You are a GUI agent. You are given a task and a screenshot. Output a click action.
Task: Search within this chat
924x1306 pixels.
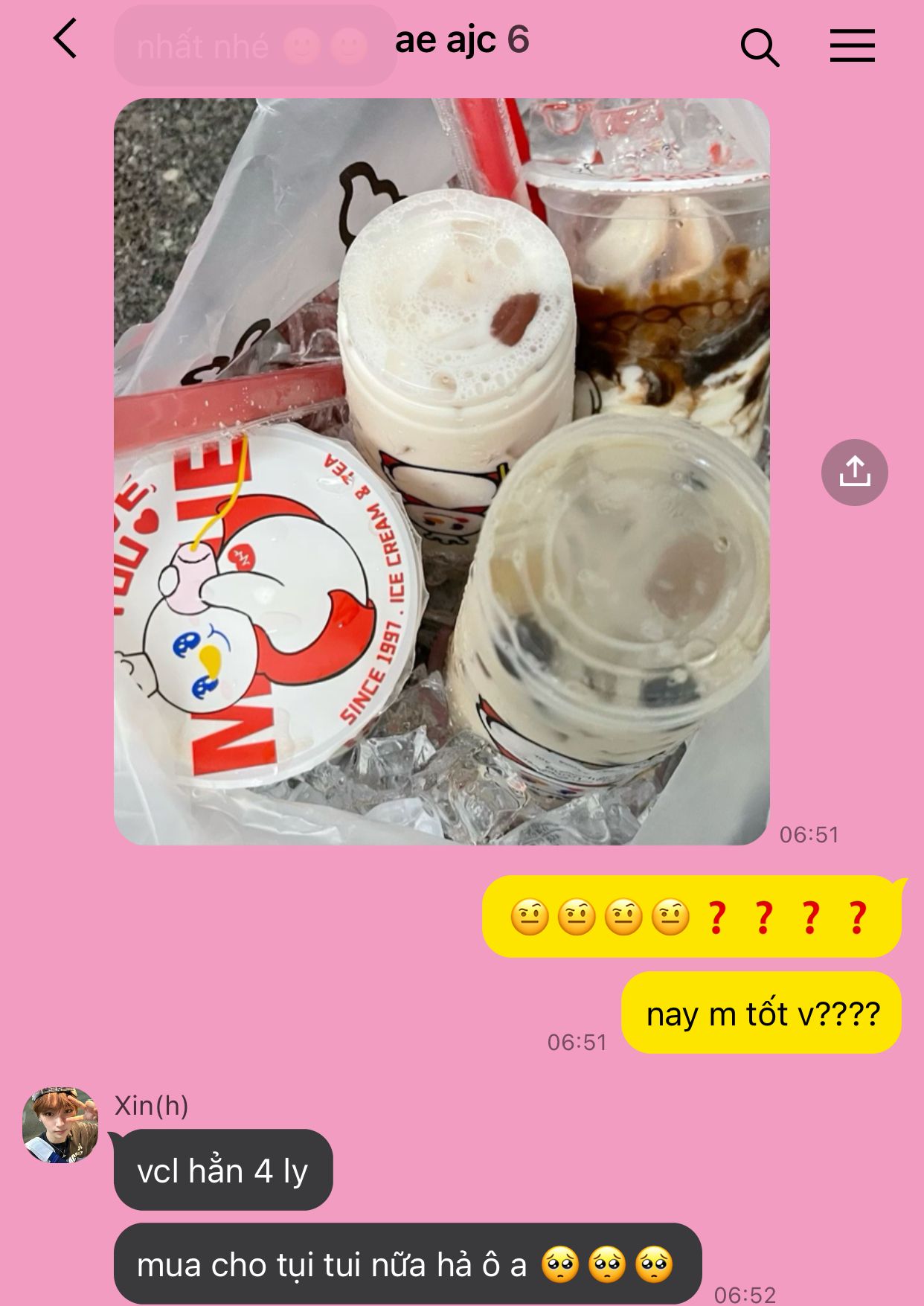(x=759, y=48)
